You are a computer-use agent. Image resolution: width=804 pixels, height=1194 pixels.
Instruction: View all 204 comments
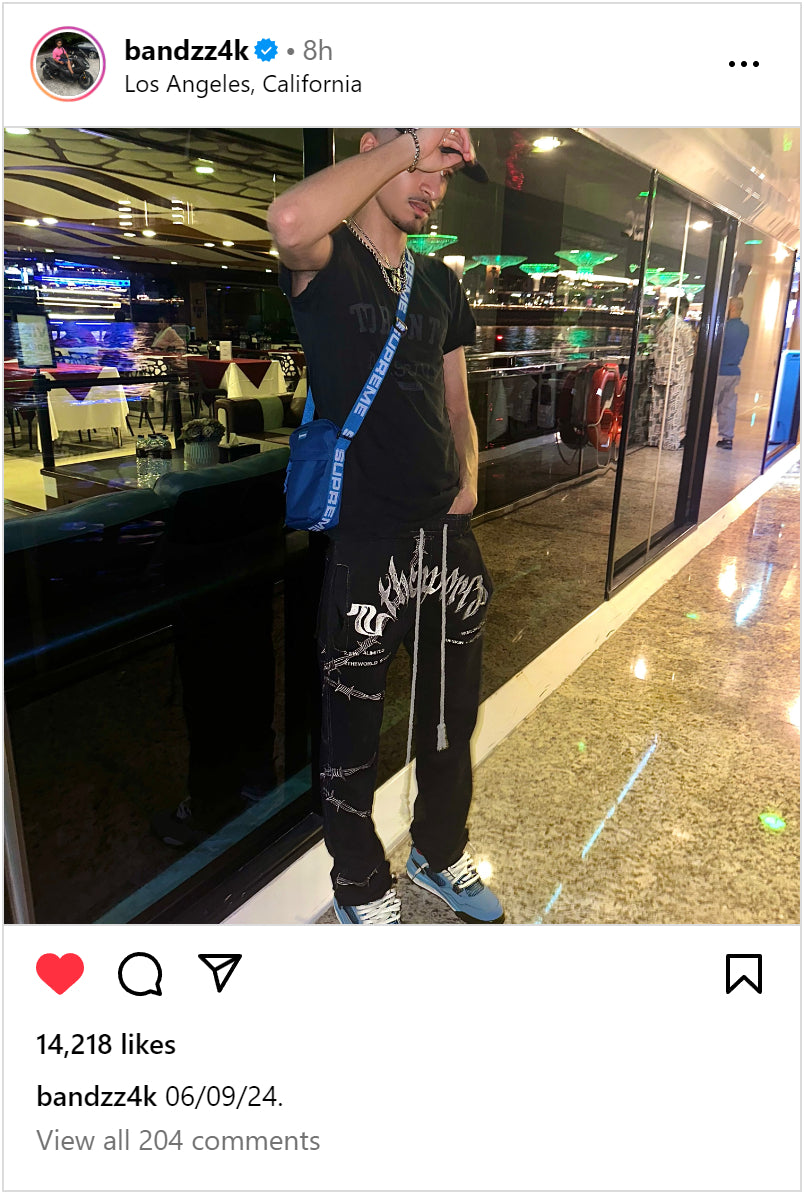(178, 1140)
